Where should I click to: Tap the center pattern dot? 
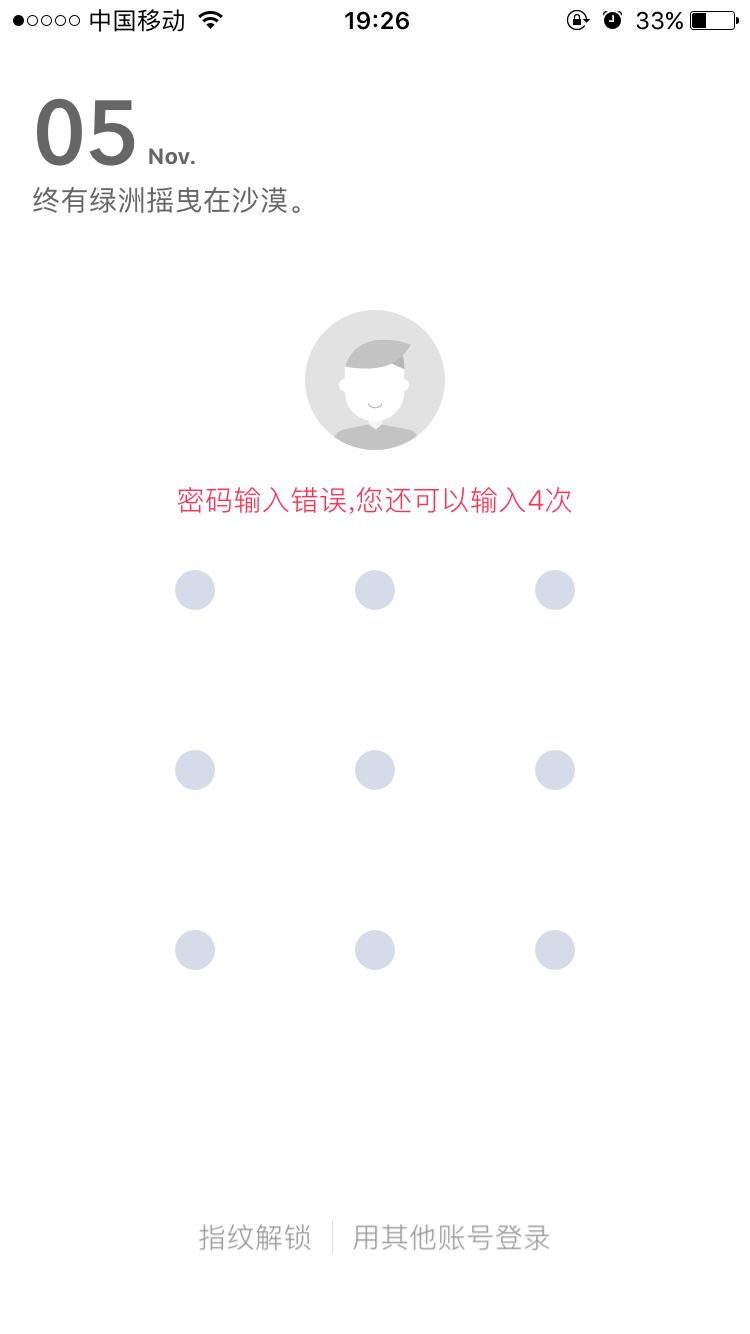tap(375, 770)
